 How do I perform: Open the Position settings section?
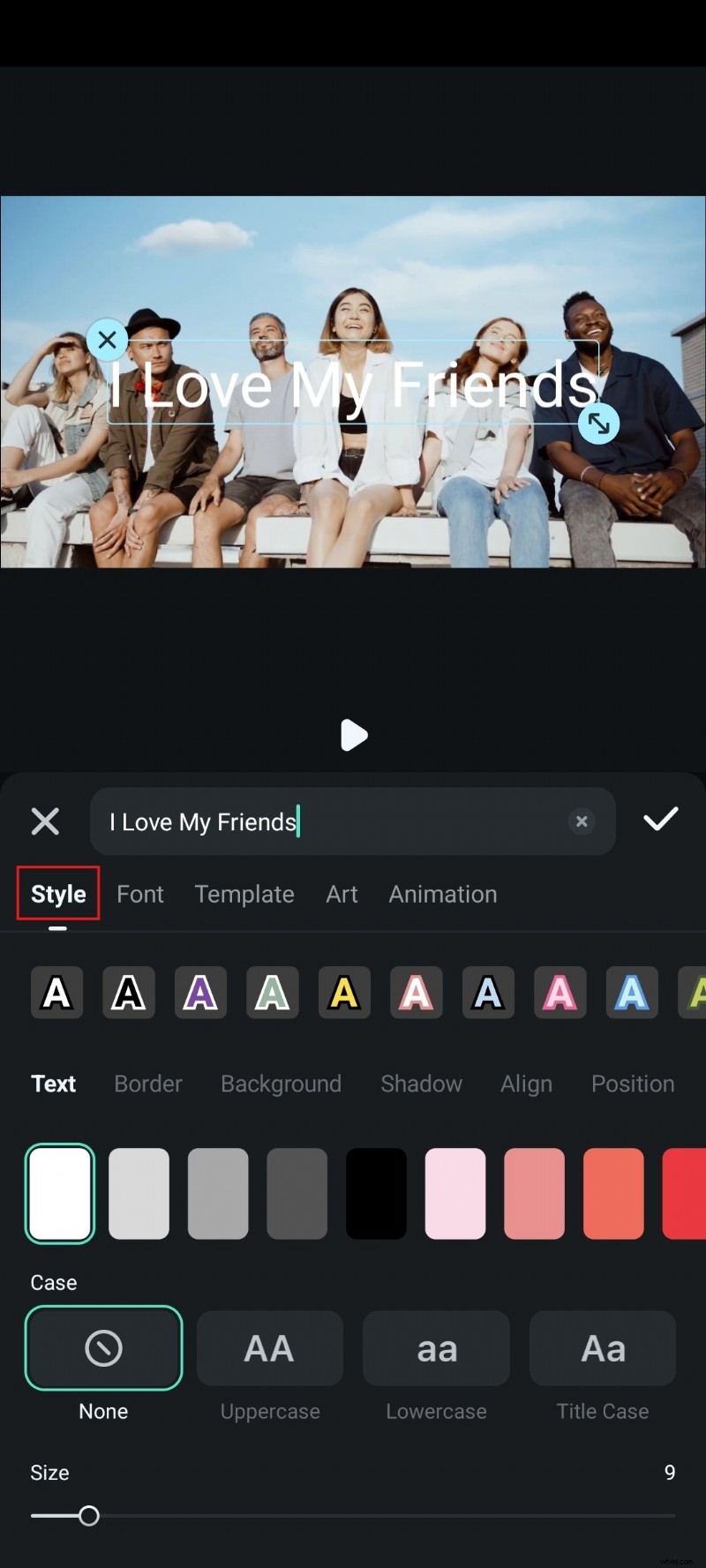(x=633, y=1084)
